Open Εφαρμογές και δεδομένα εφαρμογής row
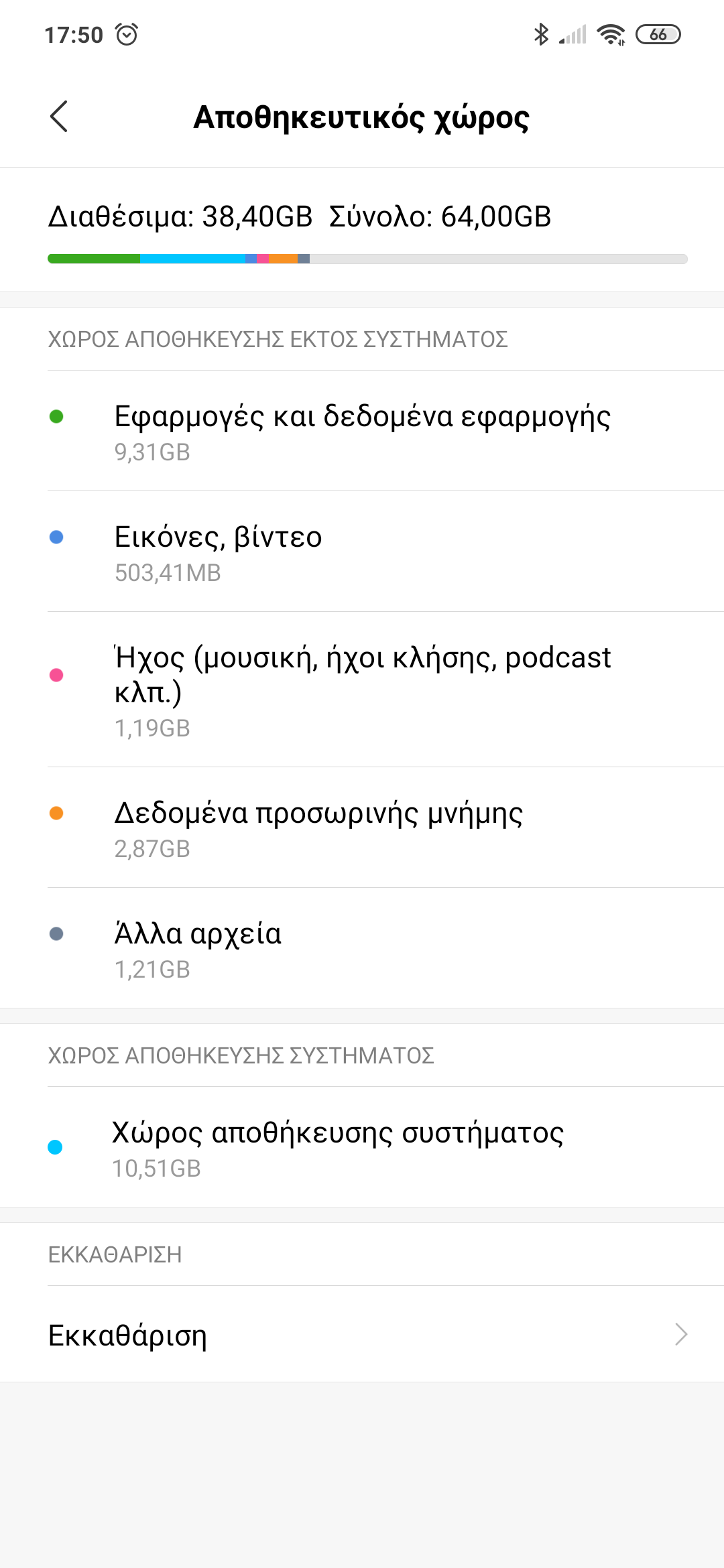 click(x=362, y=431)
